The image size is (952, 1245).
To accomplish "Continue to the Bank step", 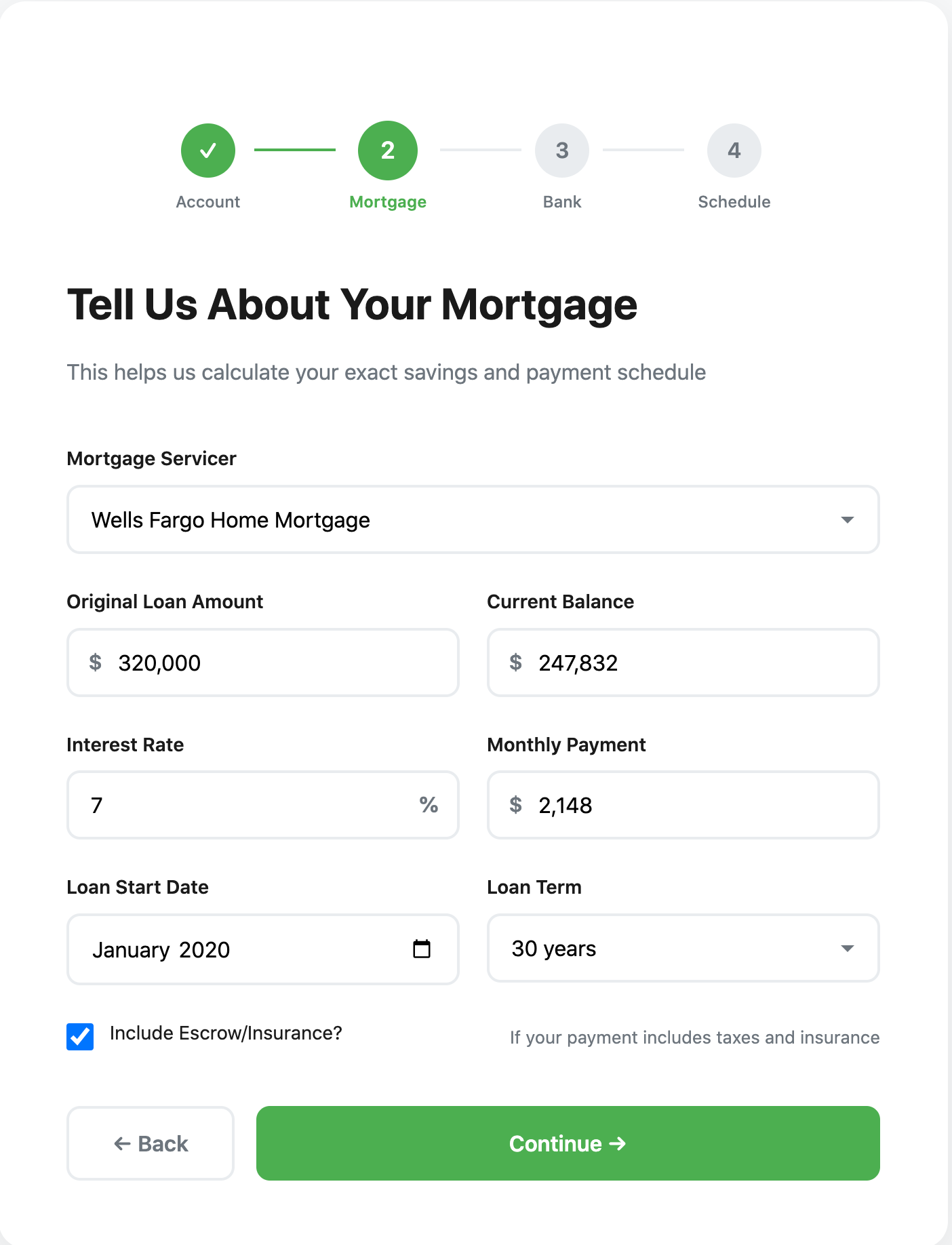I will (568, 1143).
